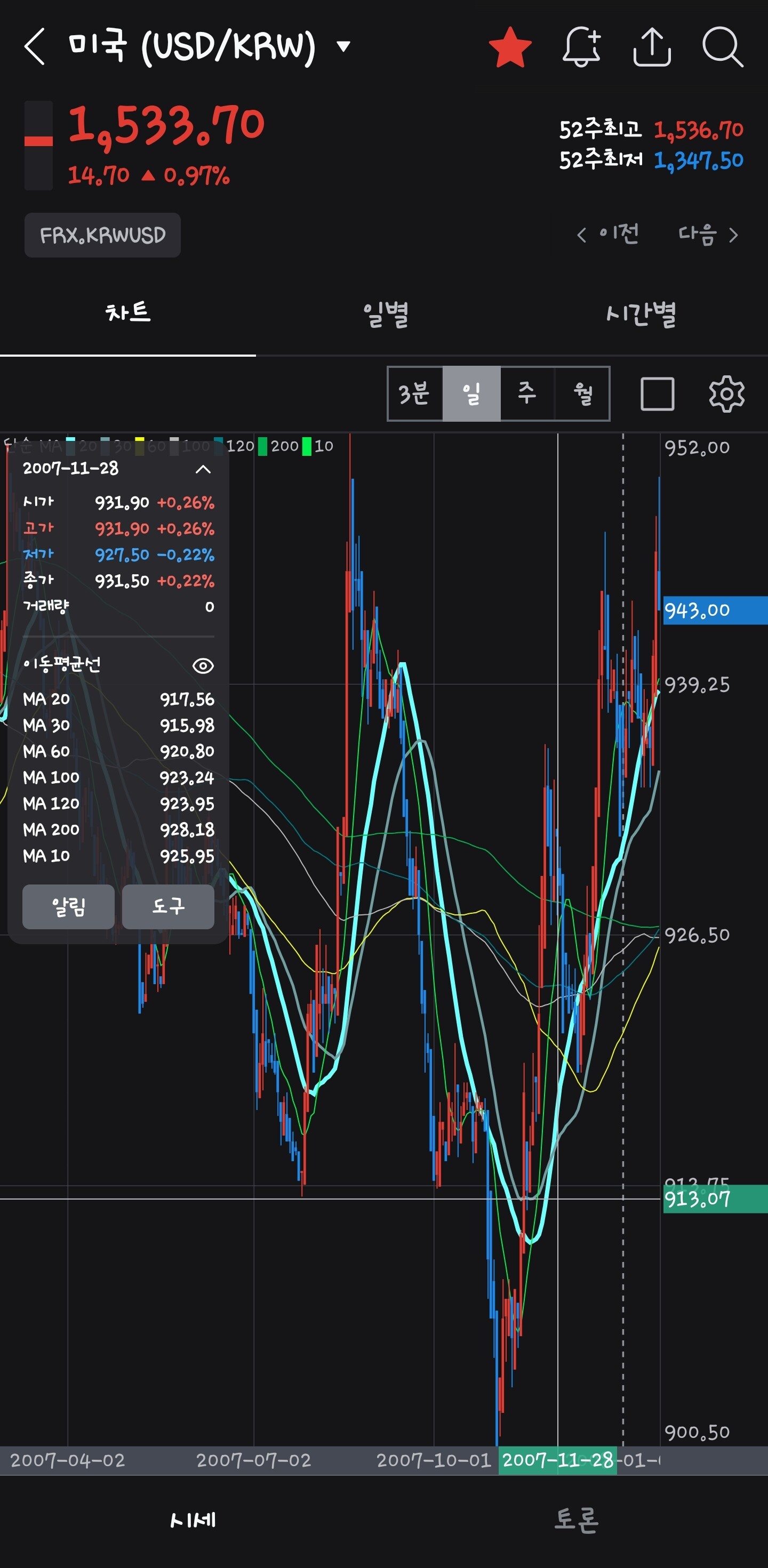Expand chart to fullscreen via square icon
The image size is (768, 1568).
coord(657,393)
